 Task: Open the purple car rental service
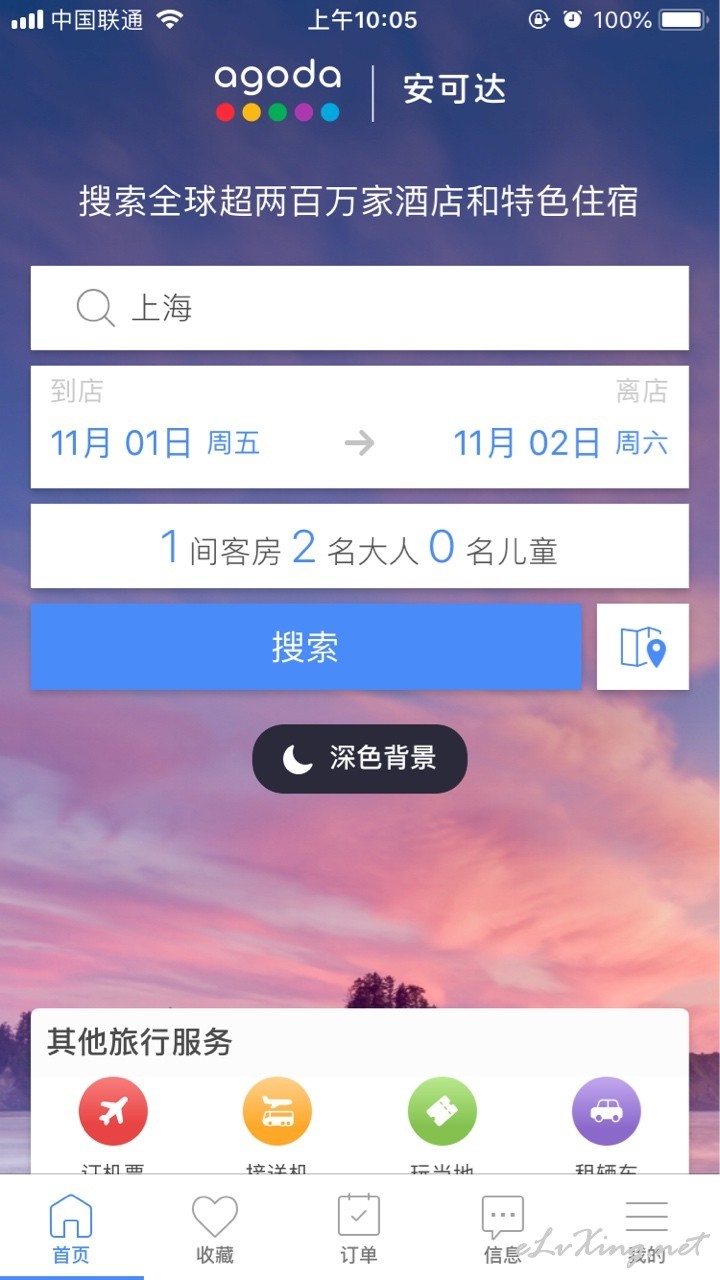[606, 1112]
